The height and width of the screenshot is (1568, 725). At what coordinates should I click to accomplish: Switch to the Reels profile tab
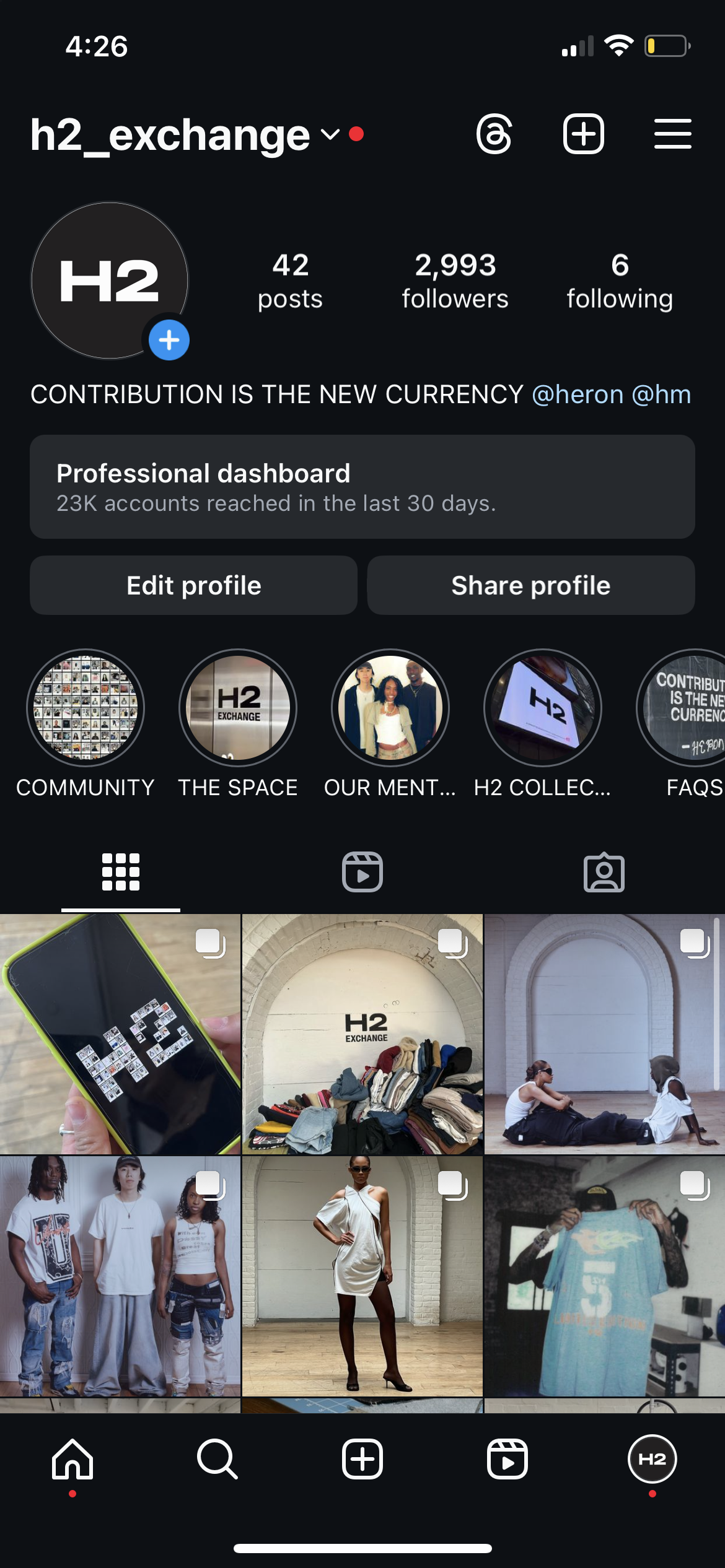pyautogui.click(x=362, y=872)
